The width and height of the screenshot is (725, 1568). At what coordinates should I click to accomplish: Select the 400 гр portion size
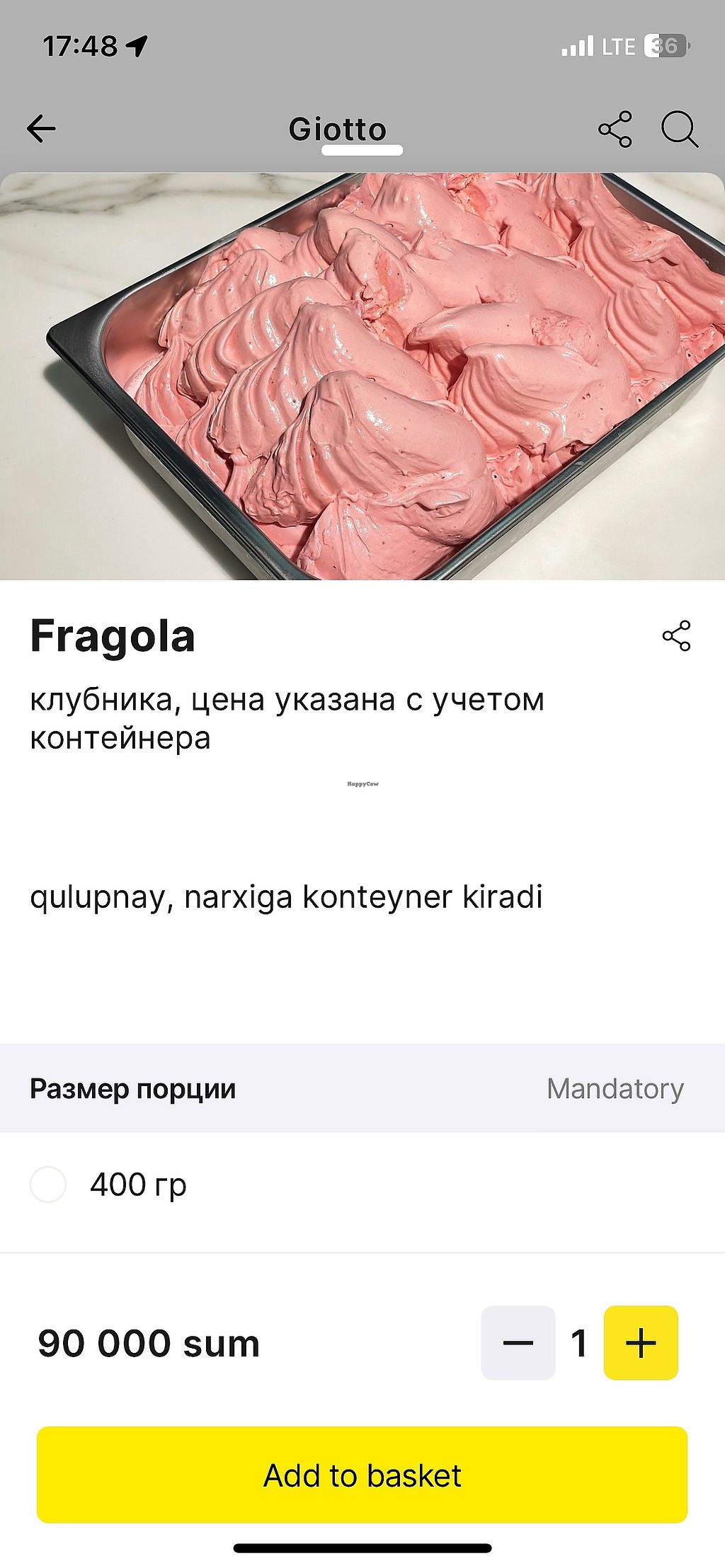pyautogui.click(x=48, y=1184)
